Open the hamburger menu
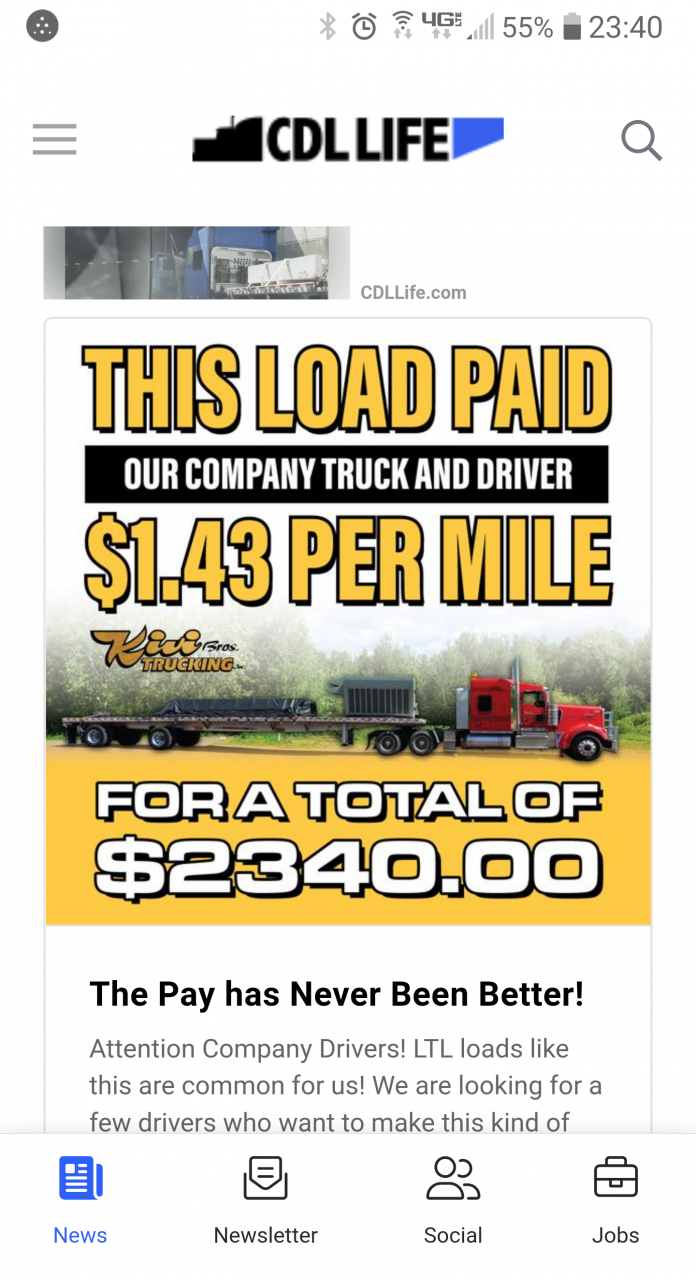 54,139
